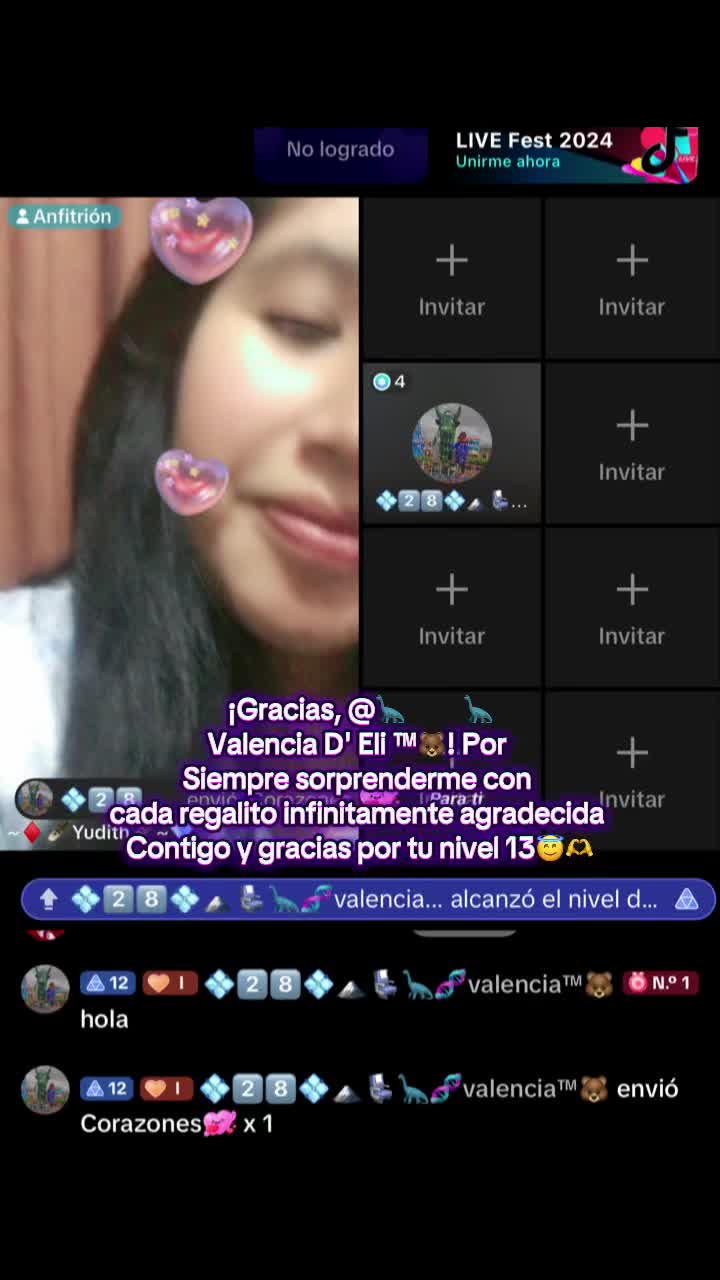Open the level-up notification for valencia

tap(368, 899)
